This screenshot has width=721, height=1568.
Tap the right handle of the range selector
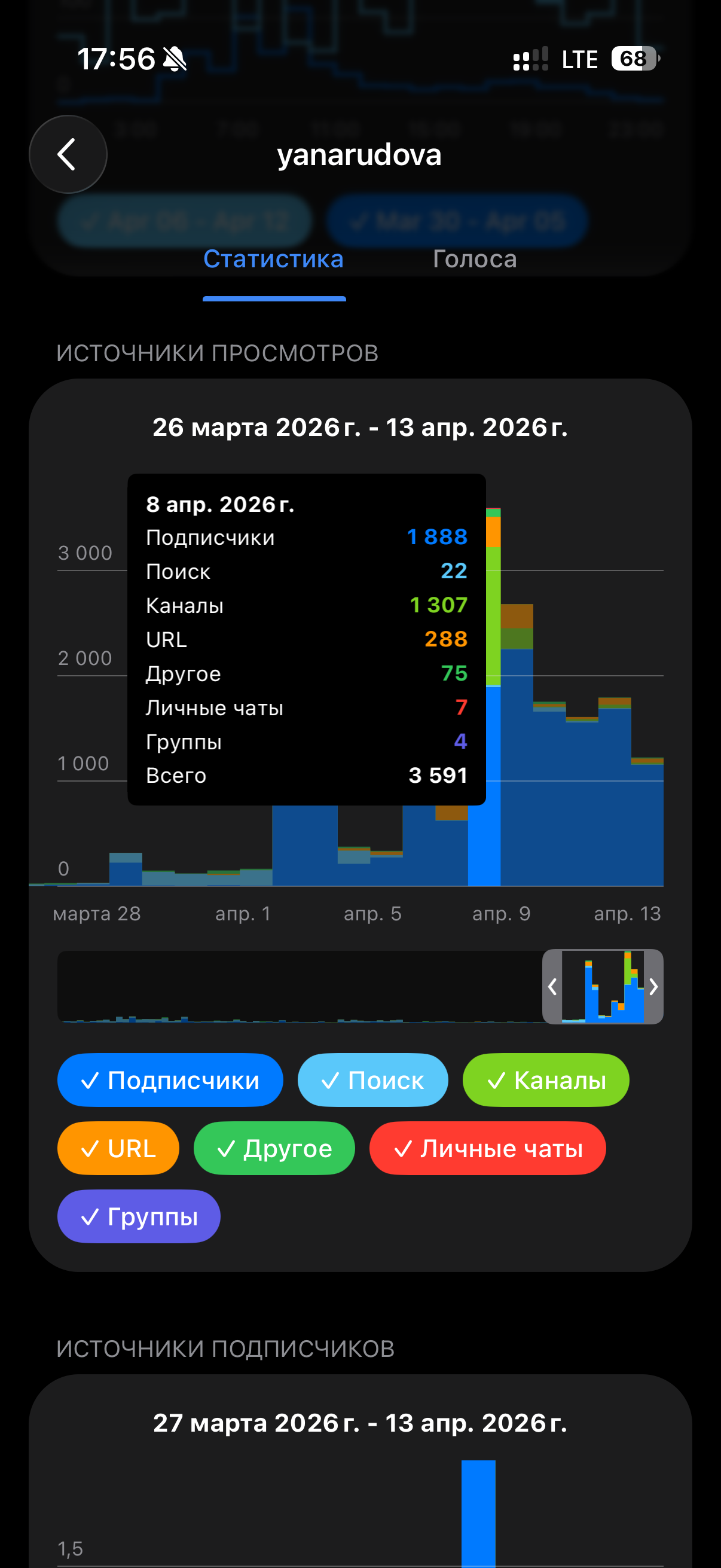(653, 987)
